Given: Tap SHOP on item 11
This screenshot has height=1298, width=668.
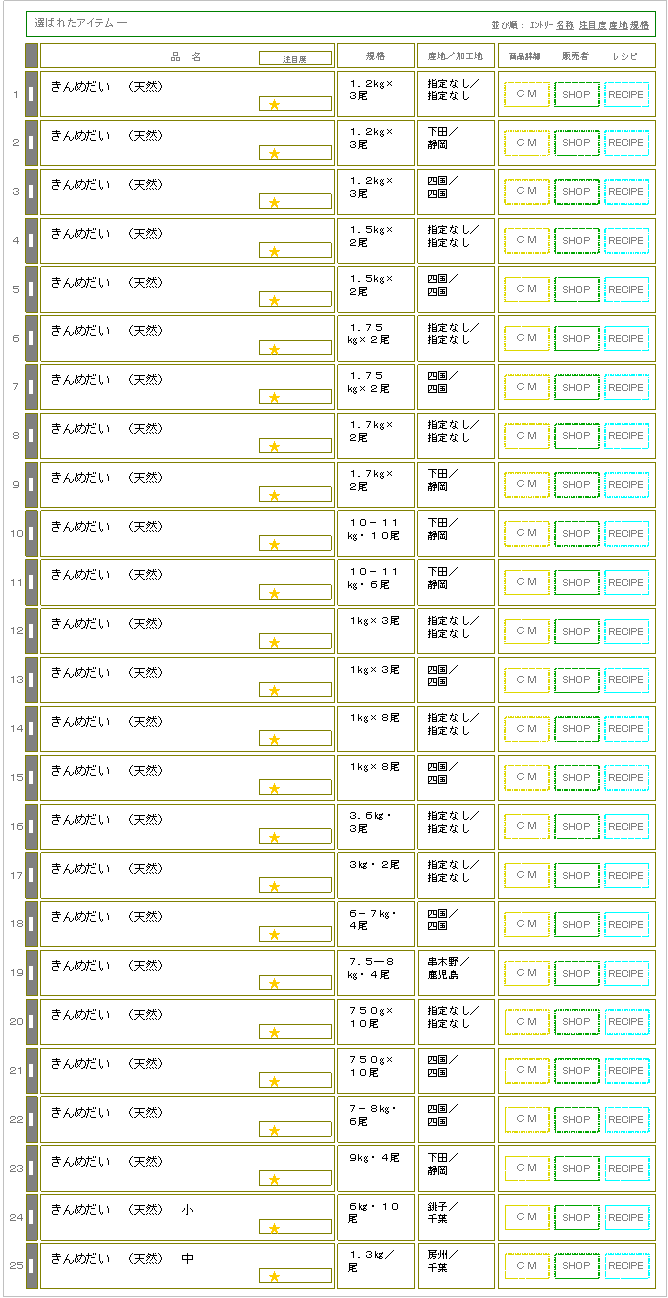Looking at the screenshot, I should pyautogui.click(x=576, y=582).
